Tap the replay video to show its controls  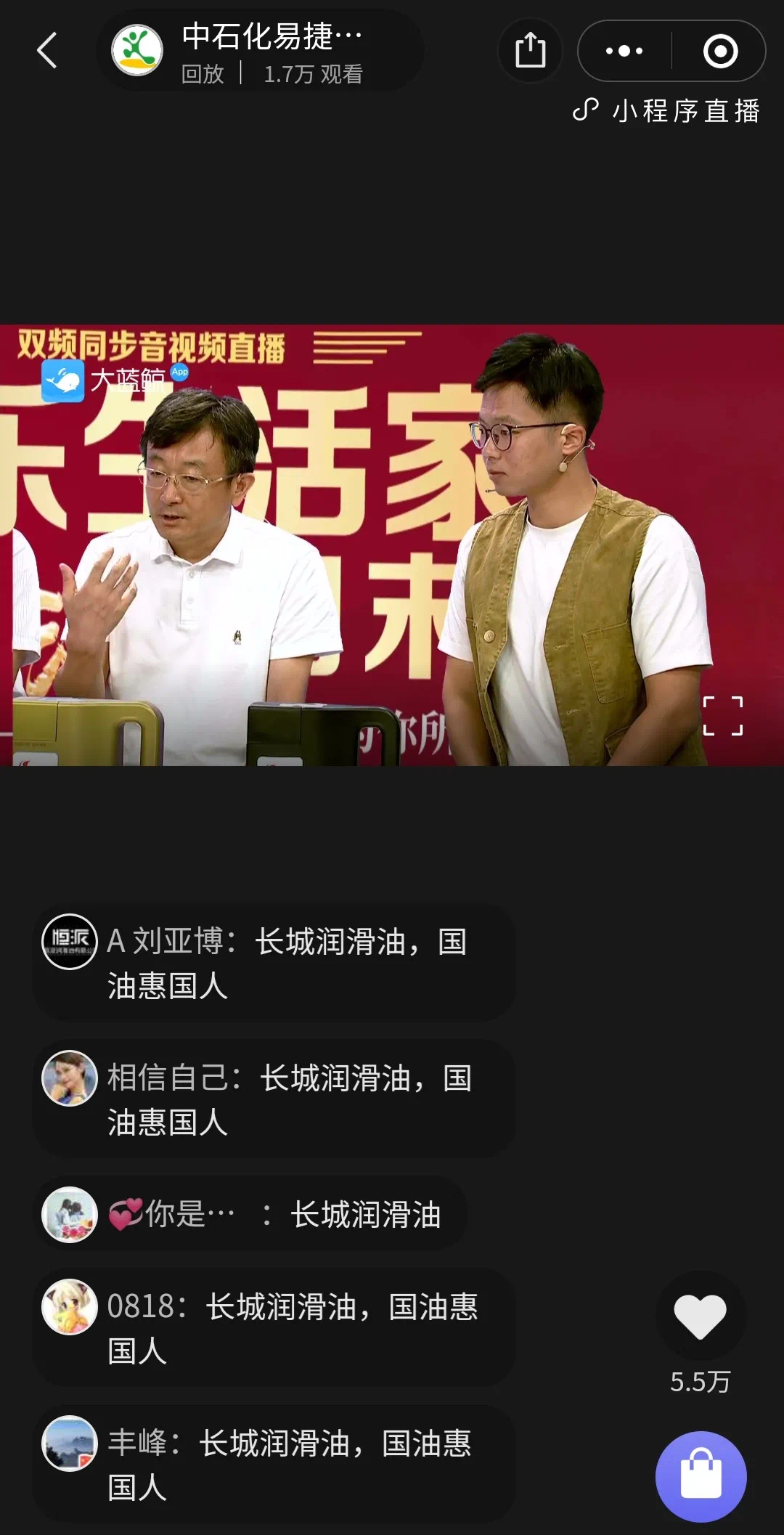(392, 545)
